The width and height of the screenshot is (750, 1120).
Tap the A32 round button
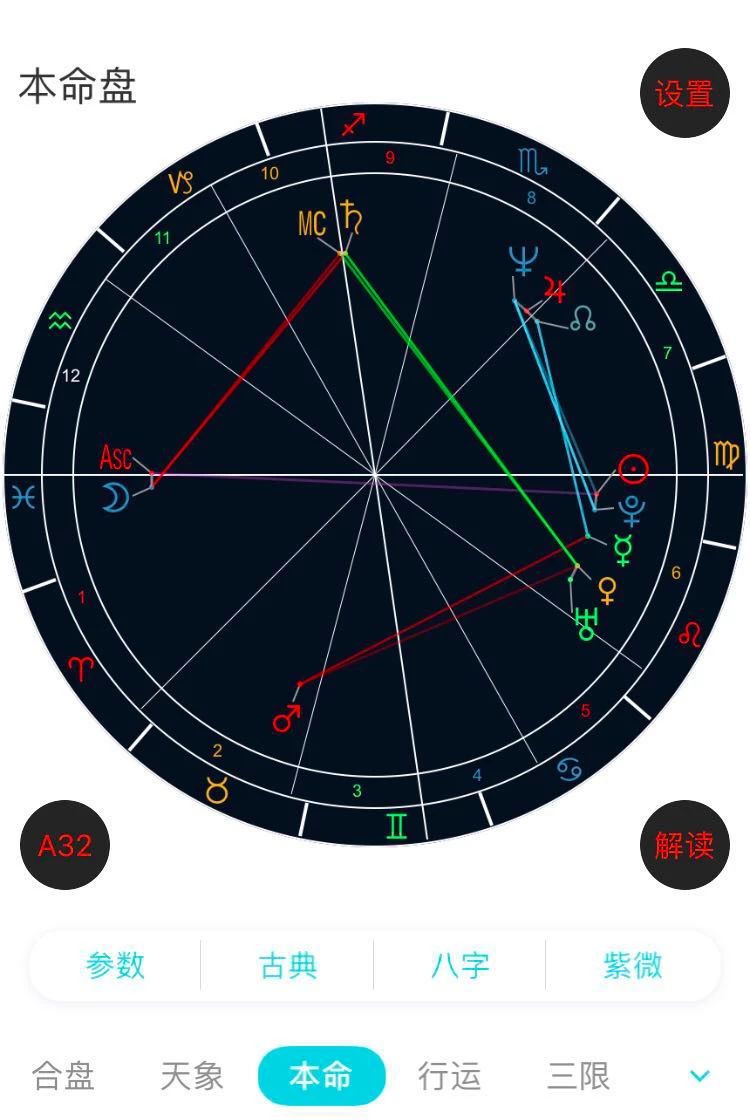click(65, 845)
